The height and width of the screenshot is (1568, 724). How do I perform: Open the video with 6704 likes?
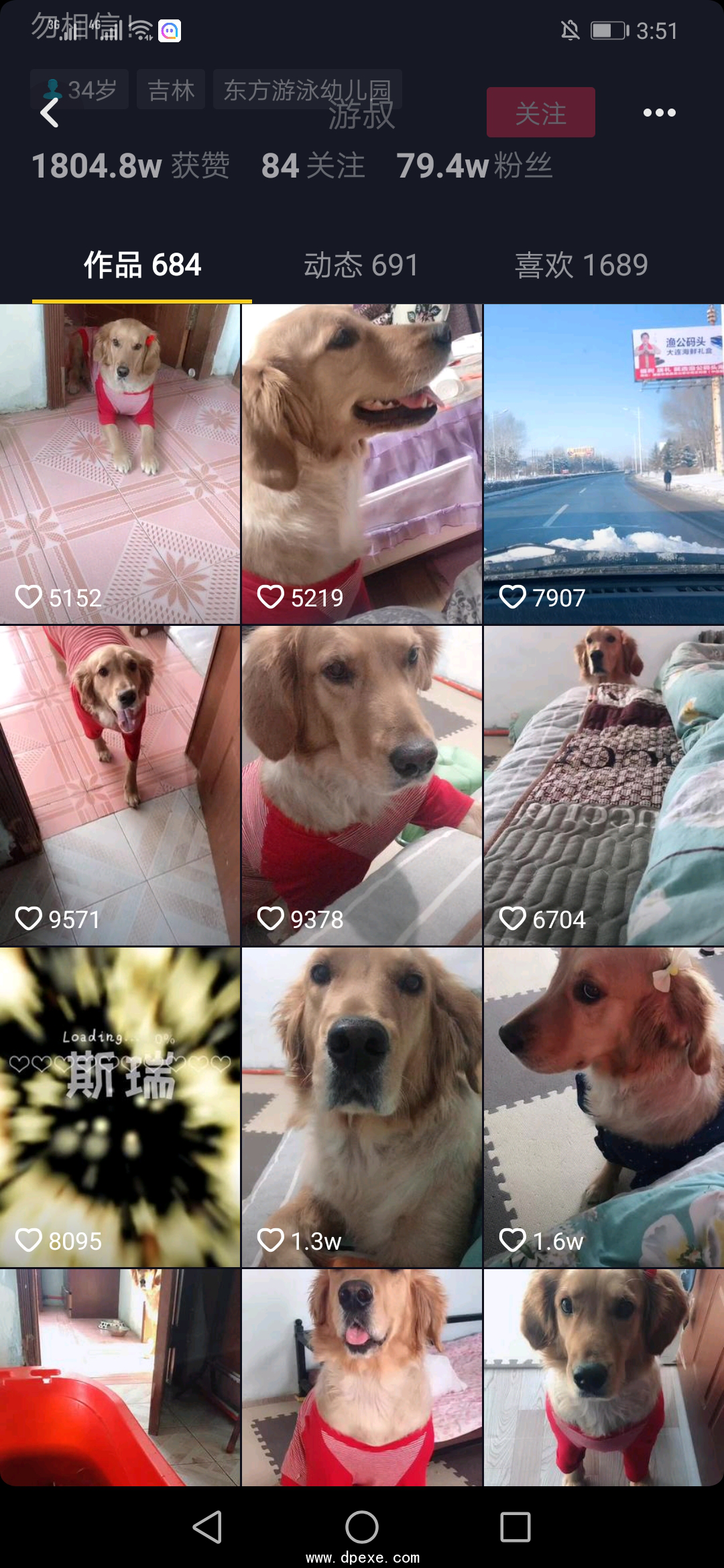pos(604,785)
